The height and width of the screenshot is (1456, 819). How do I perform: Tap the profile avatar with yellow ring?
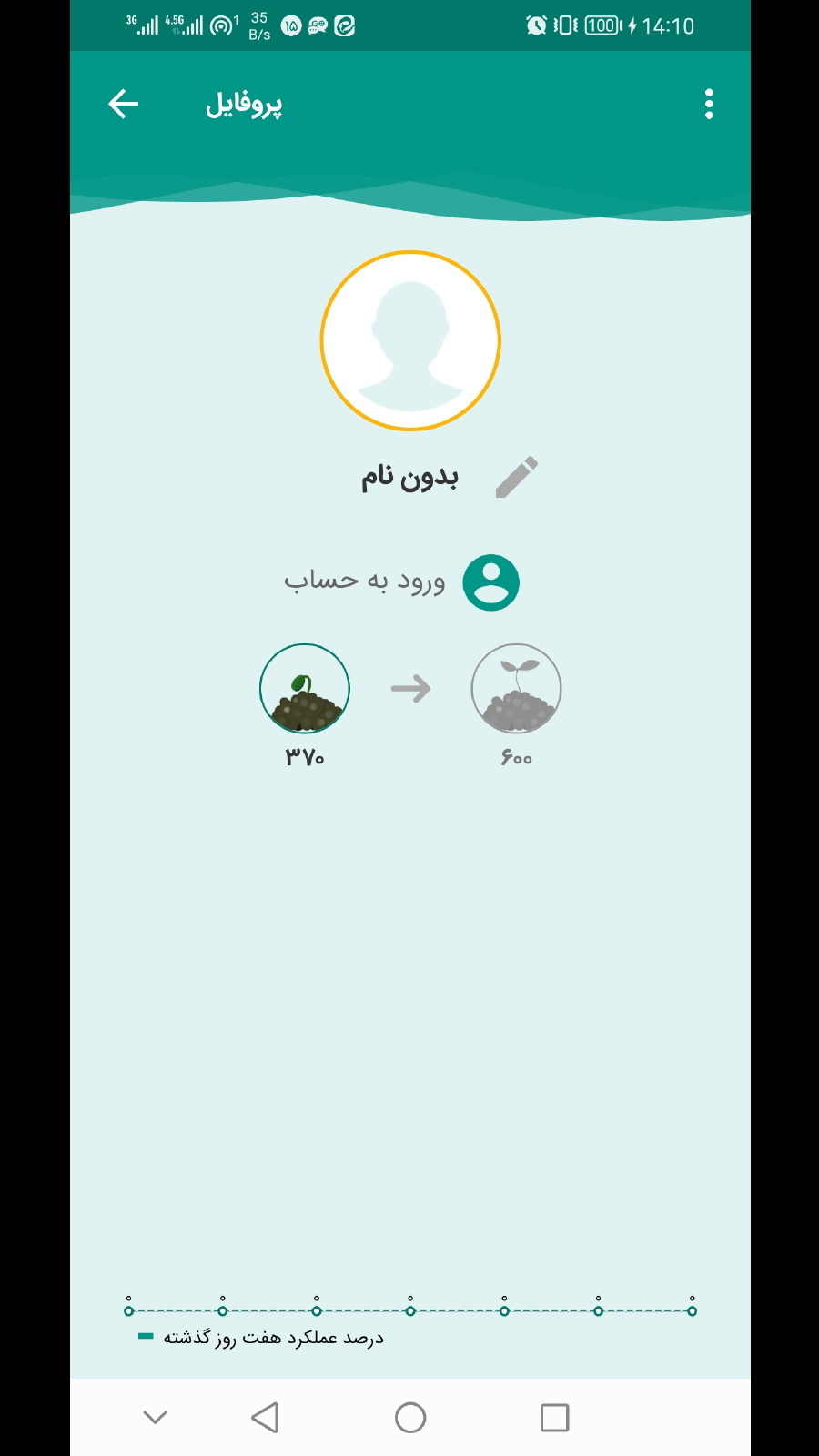[x=410, y=340]
